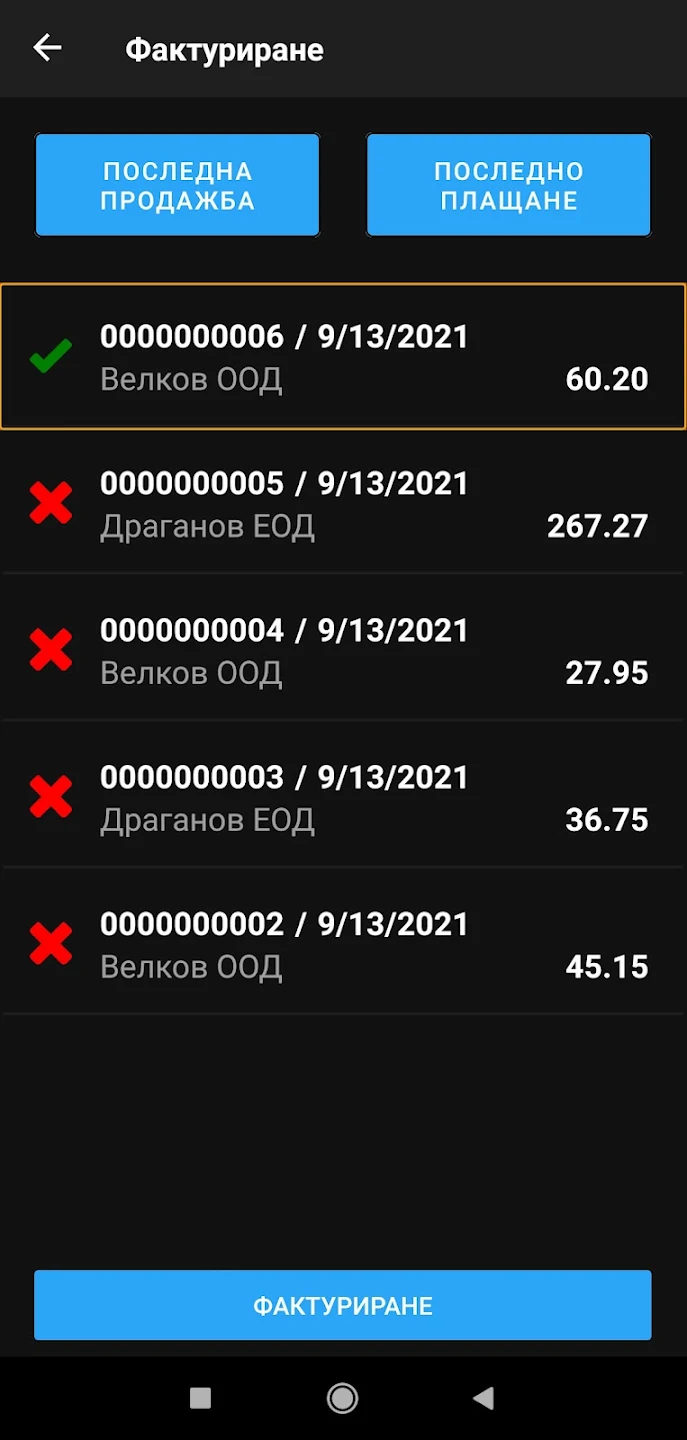
Task: Tap the ПОСЛЕДНА ПРОДАЖБА button
Action: coord(177,186)
